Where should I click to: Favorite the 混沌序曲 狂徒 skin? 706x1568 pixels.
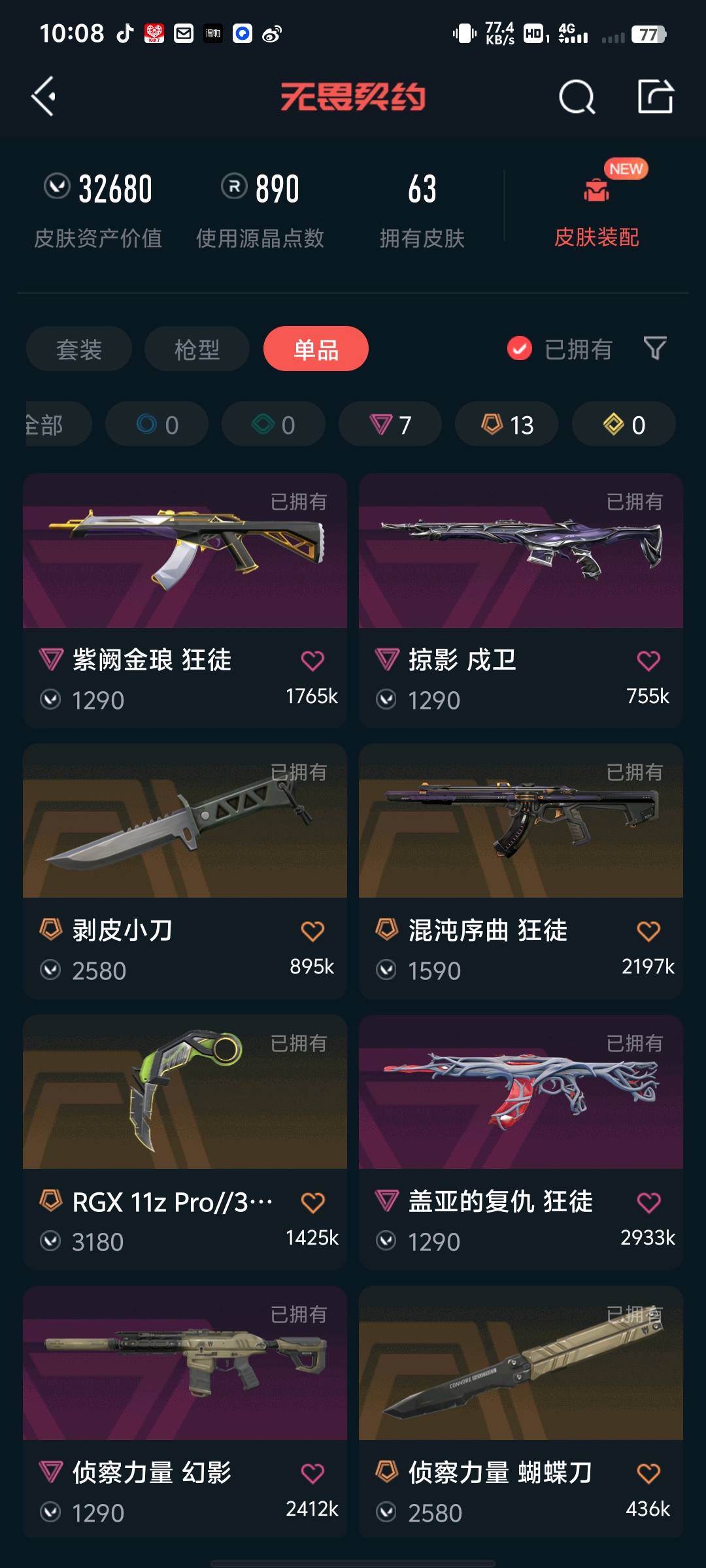click(x=648, y=931)
